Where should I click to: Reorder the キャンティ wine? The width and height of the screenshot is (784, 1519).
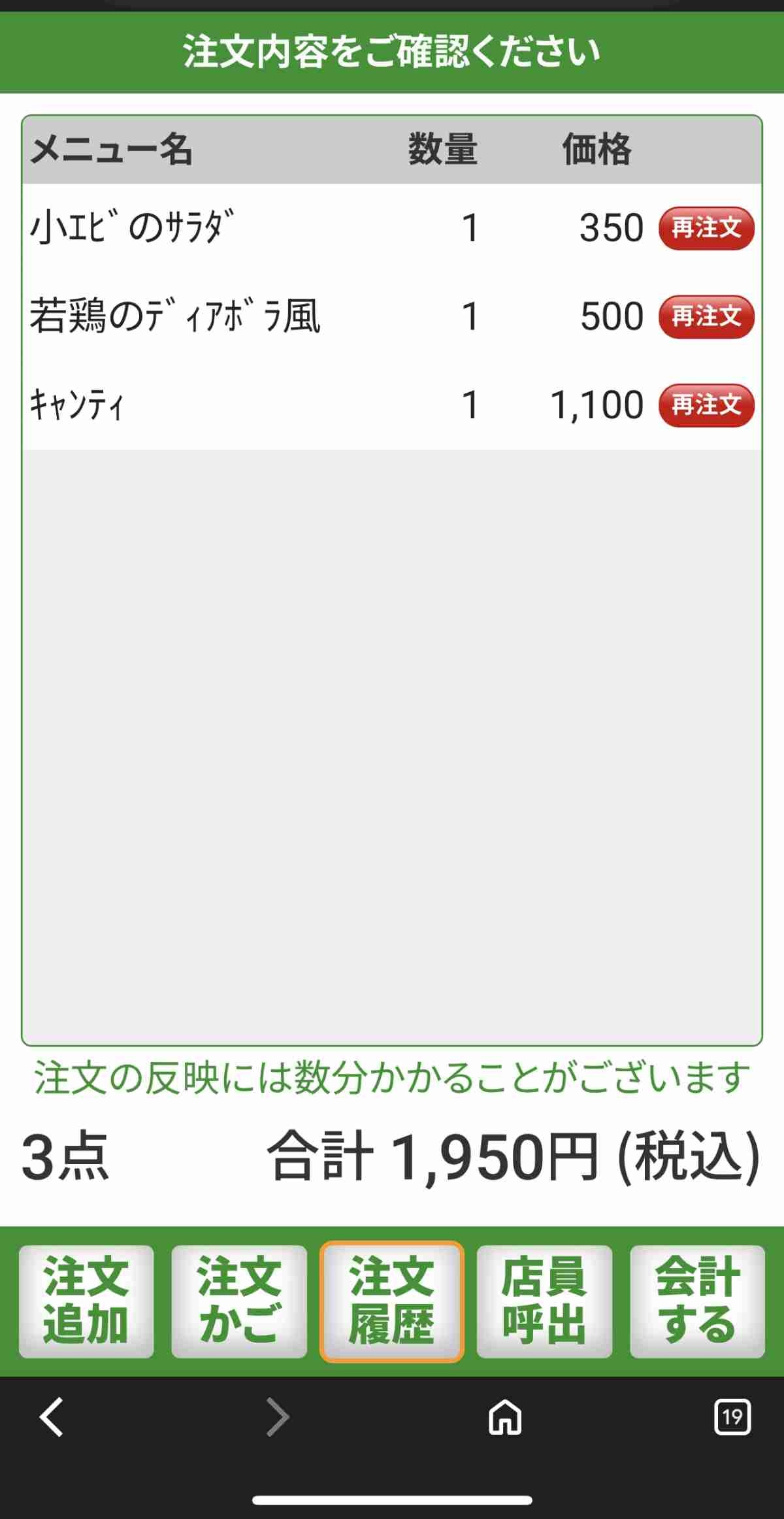[x=706, y=405]
